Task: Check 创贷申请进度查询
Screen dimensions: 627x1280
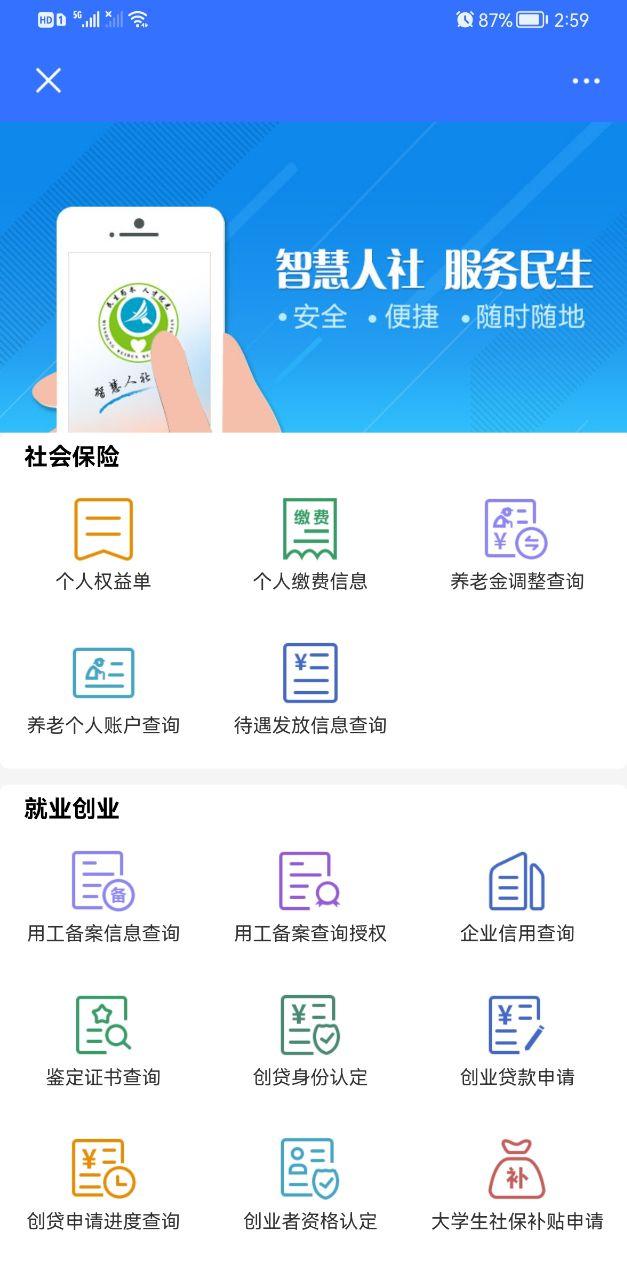Action: [x=103, y=1185]
